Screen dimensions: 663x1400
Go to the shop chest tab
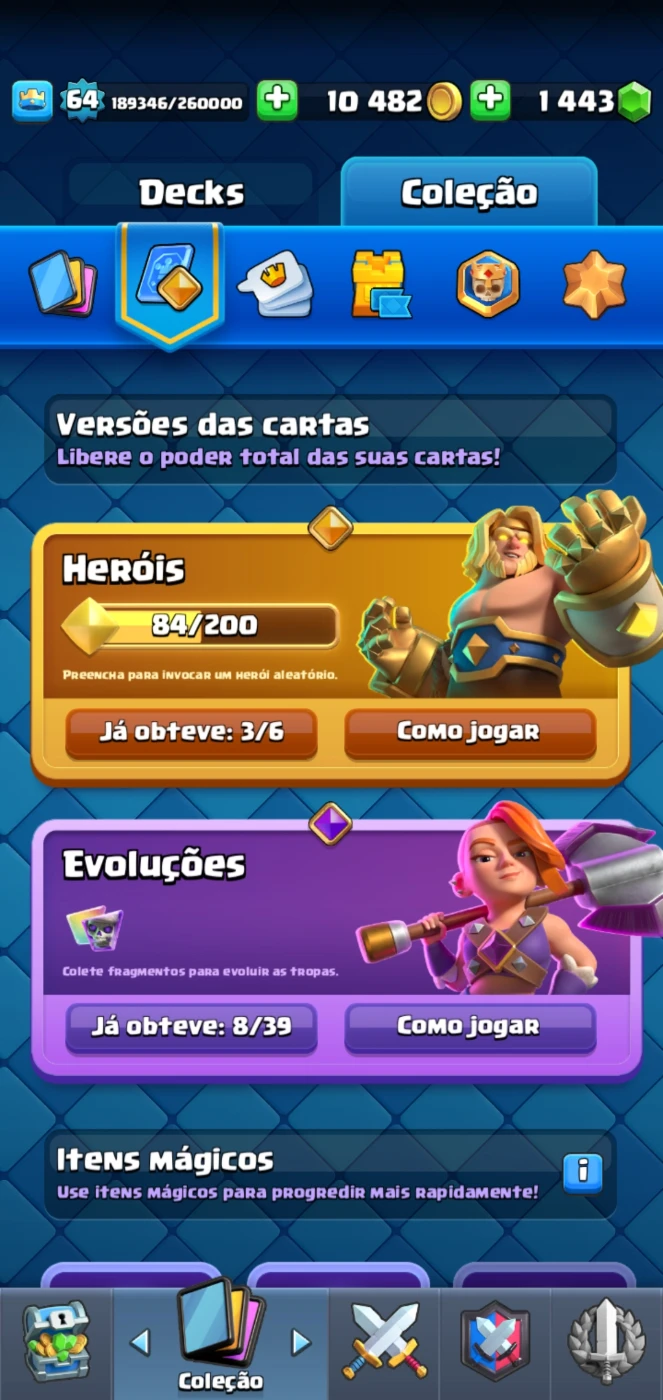coord(56,1342)
